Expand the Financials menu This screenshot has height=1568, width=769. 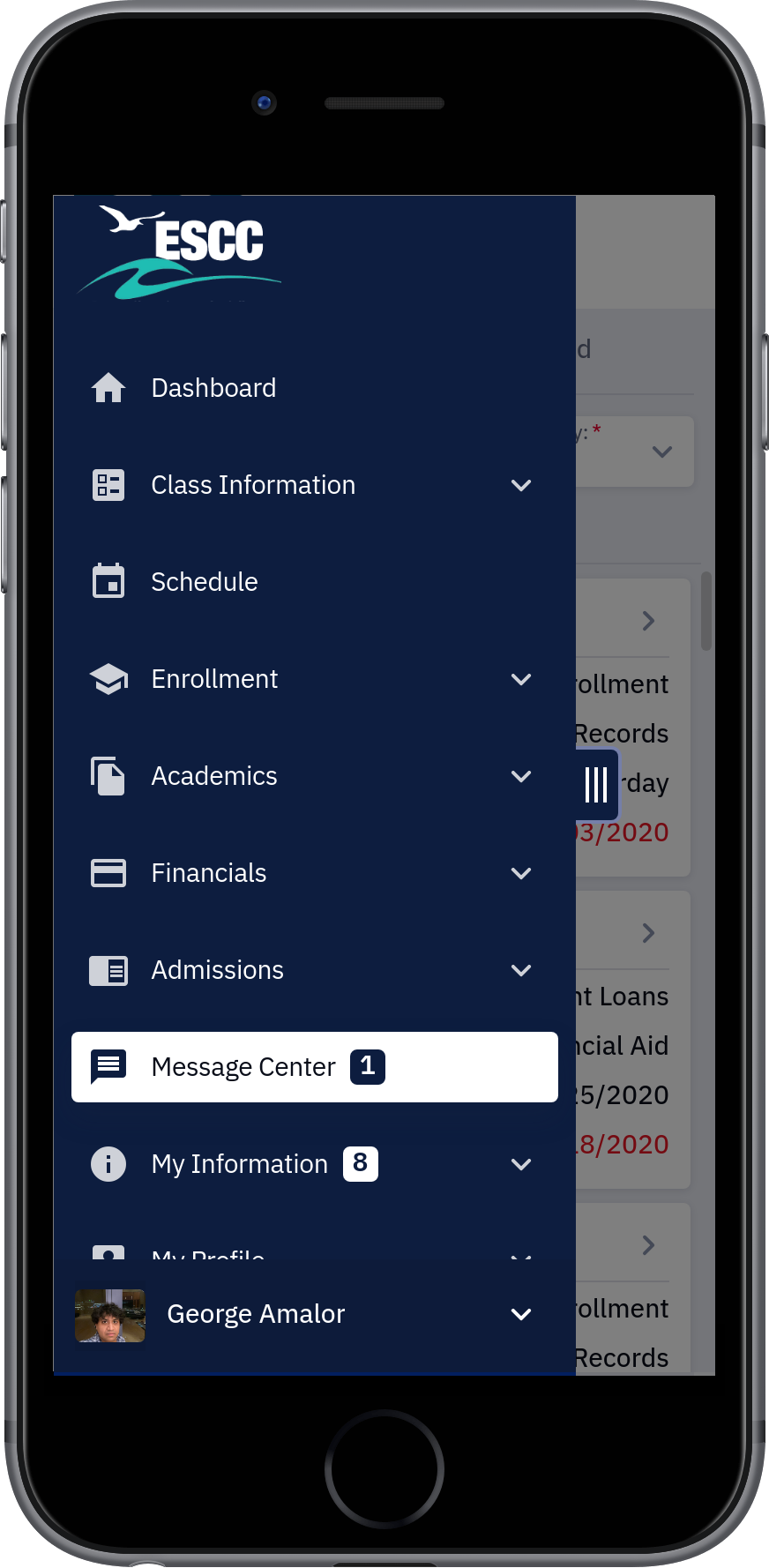pyautogui.click(x=314, y=873)
